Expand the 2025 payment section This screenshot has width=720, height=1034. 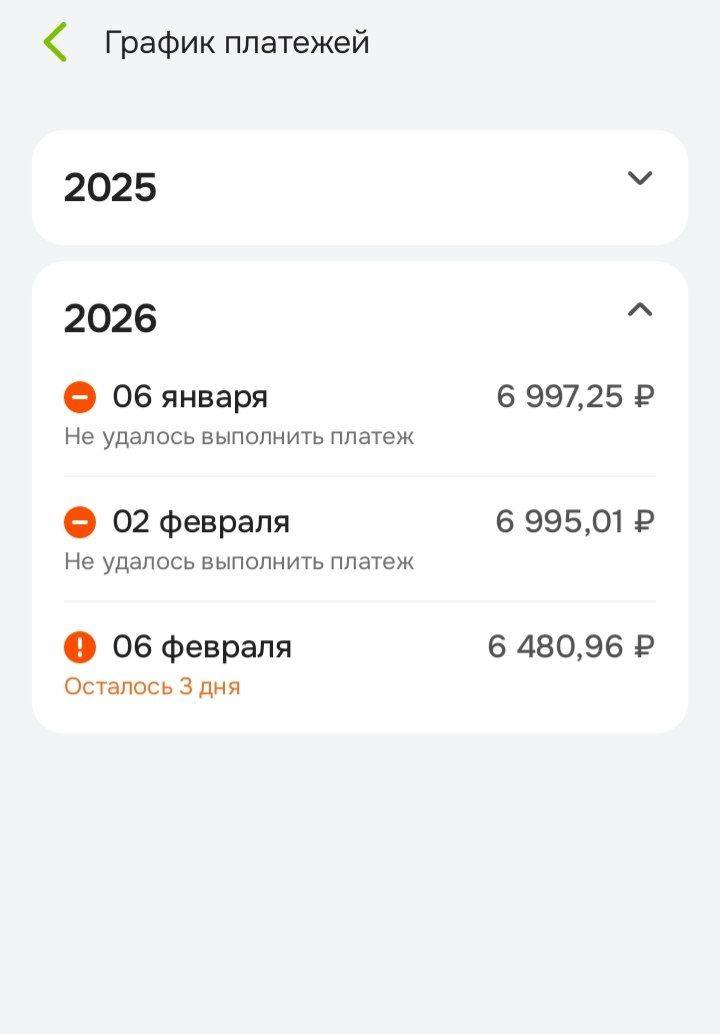click(x=360, y=186)
